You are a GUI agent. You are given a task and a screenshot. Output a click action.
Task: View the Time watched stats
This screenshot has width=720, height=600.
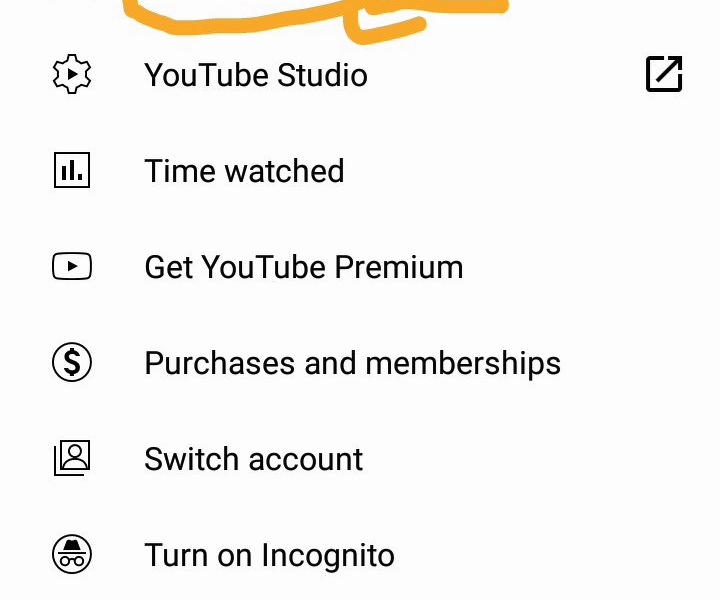(244, 171)
